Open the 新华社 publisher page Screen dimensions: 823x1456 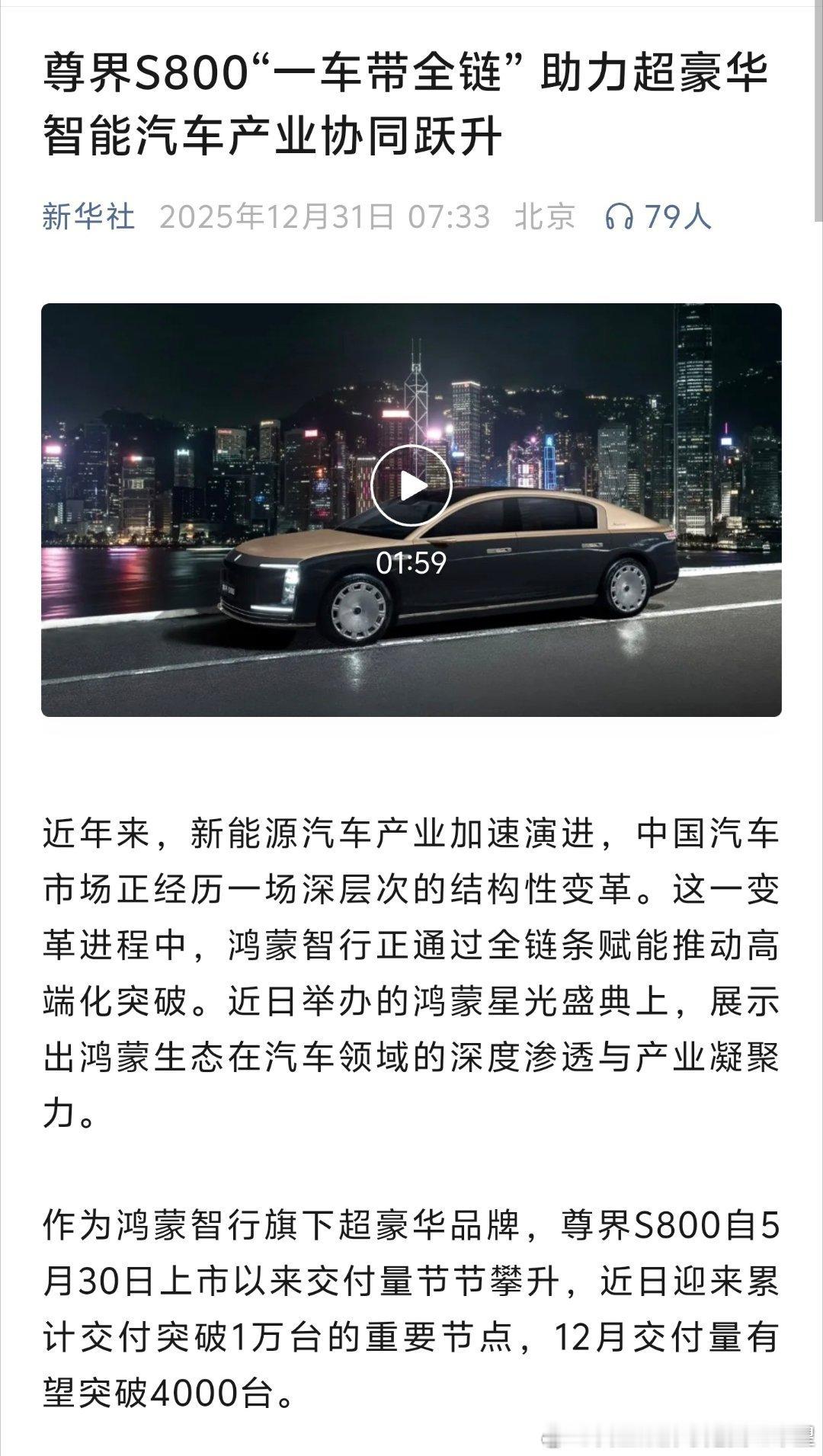[89, 218]
